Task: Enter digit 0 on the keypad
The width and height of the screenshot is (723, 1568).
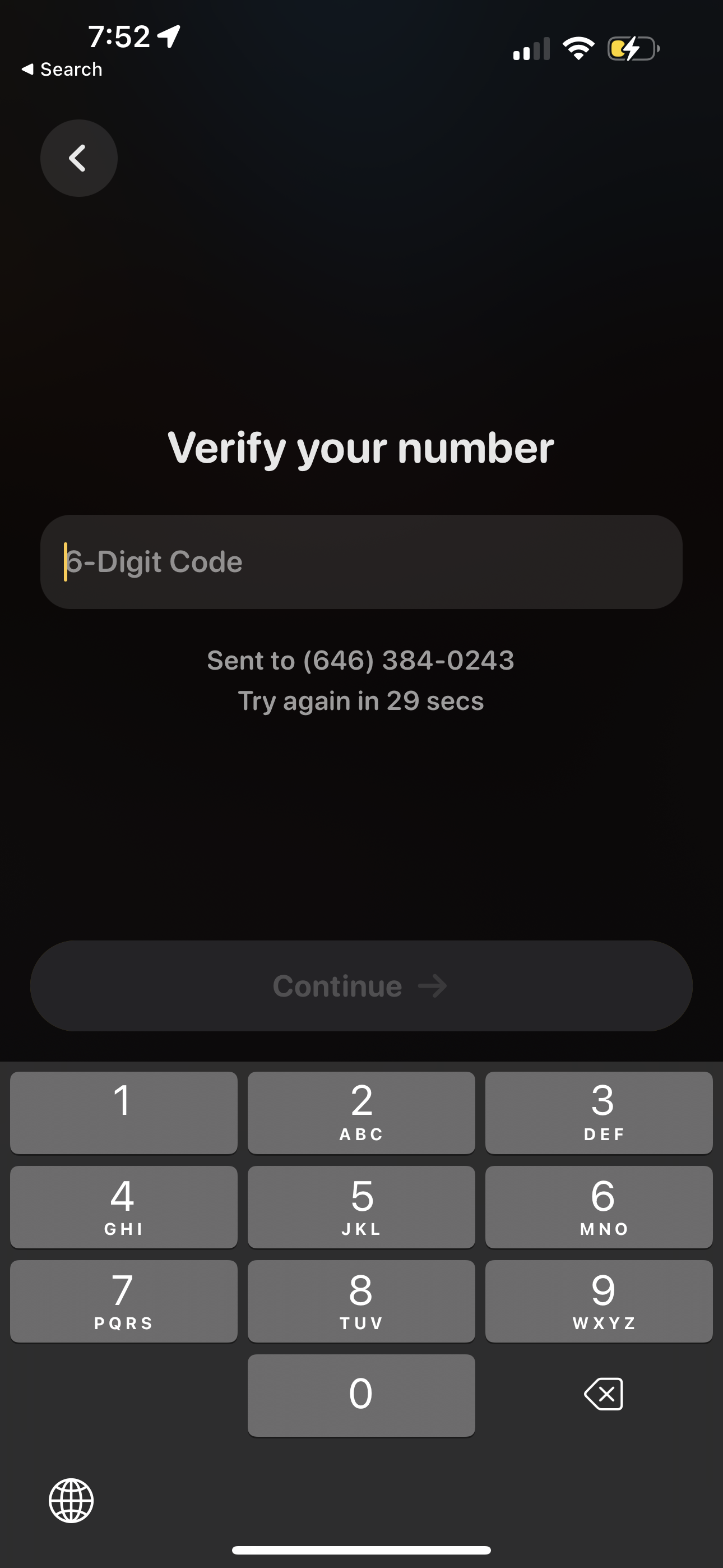Action: (x=361, y=1395)
